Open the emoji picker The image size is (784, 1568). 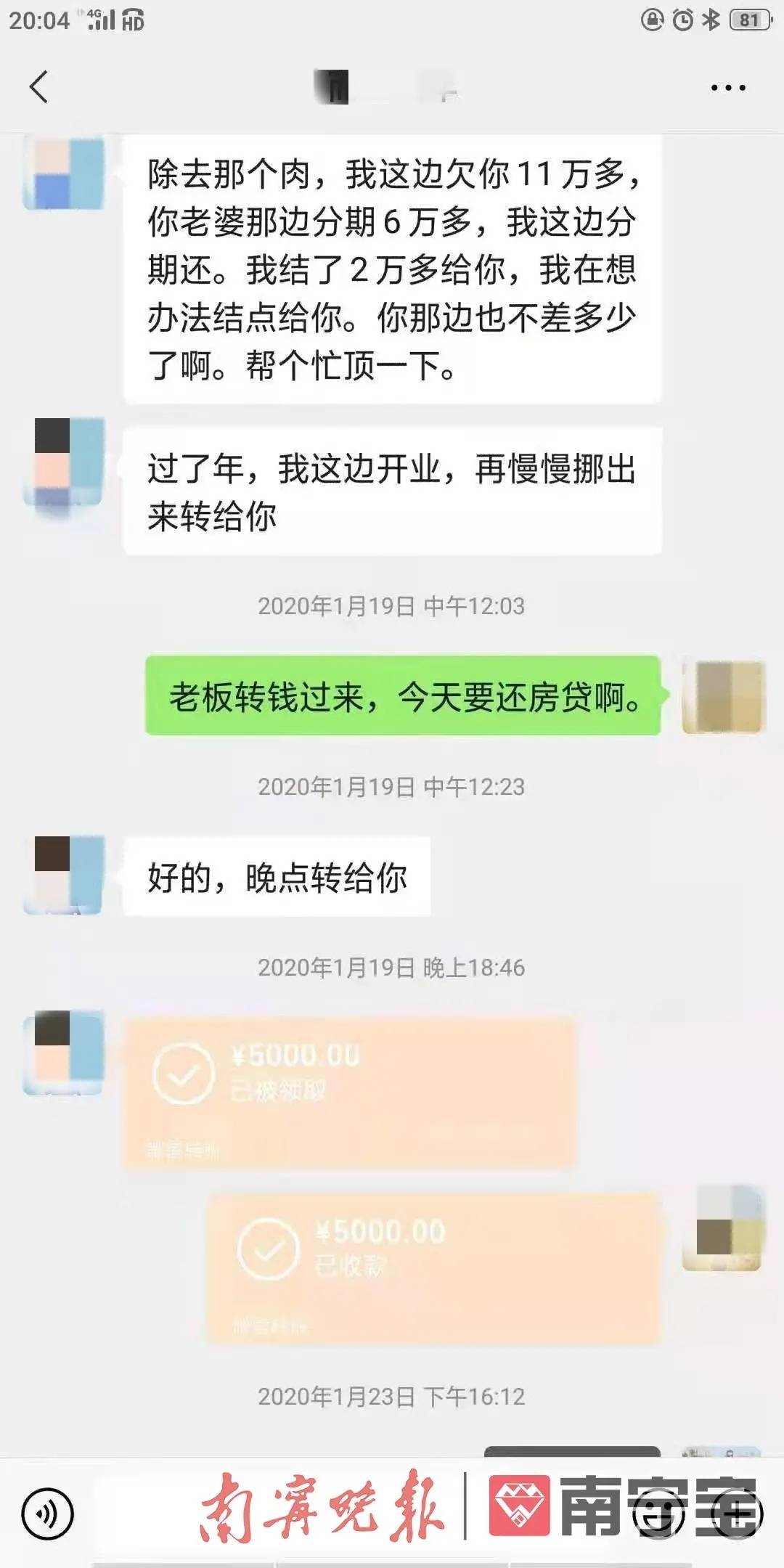tap(658, 1514)
